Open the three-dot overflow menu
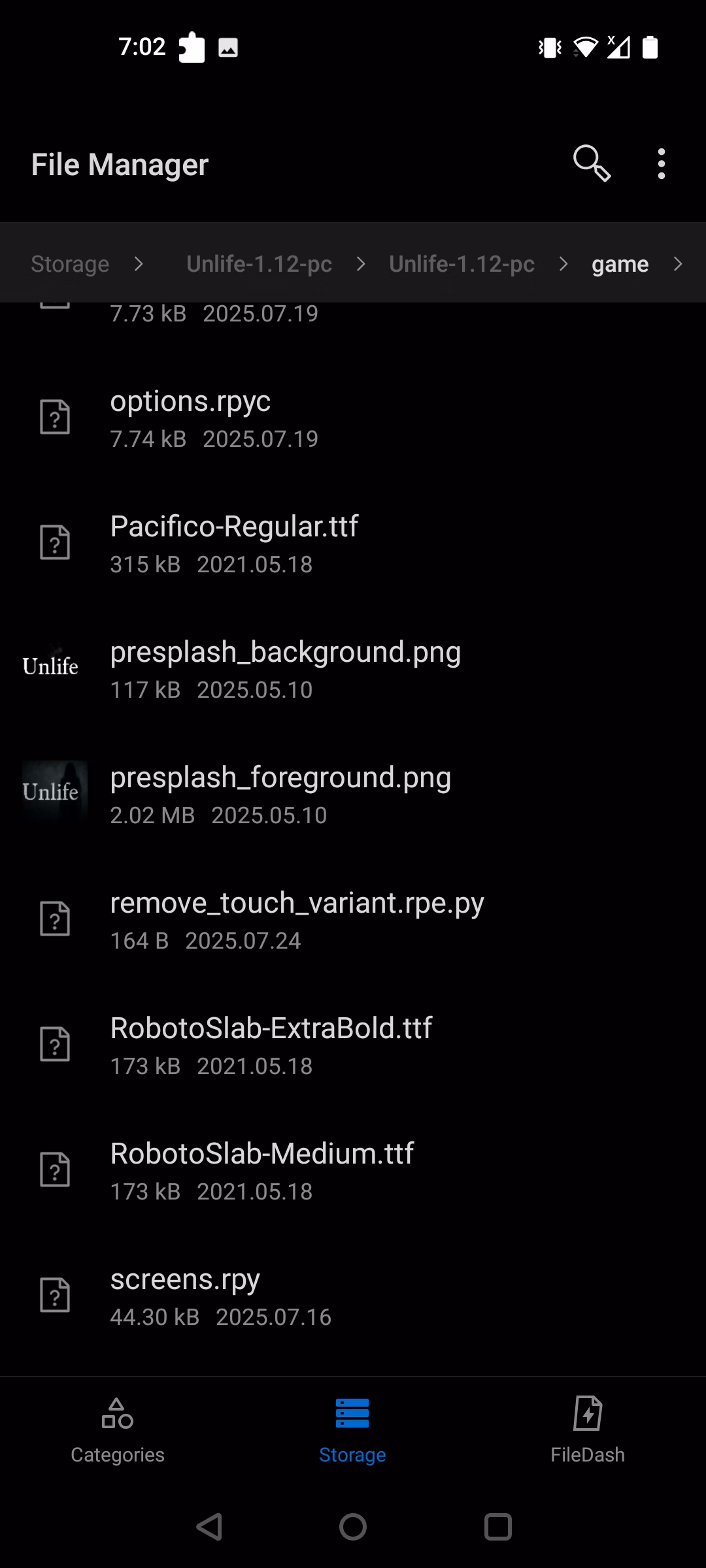Viewport: 706px width, 1568px height. pyautogui.click(x=662, y=163)
